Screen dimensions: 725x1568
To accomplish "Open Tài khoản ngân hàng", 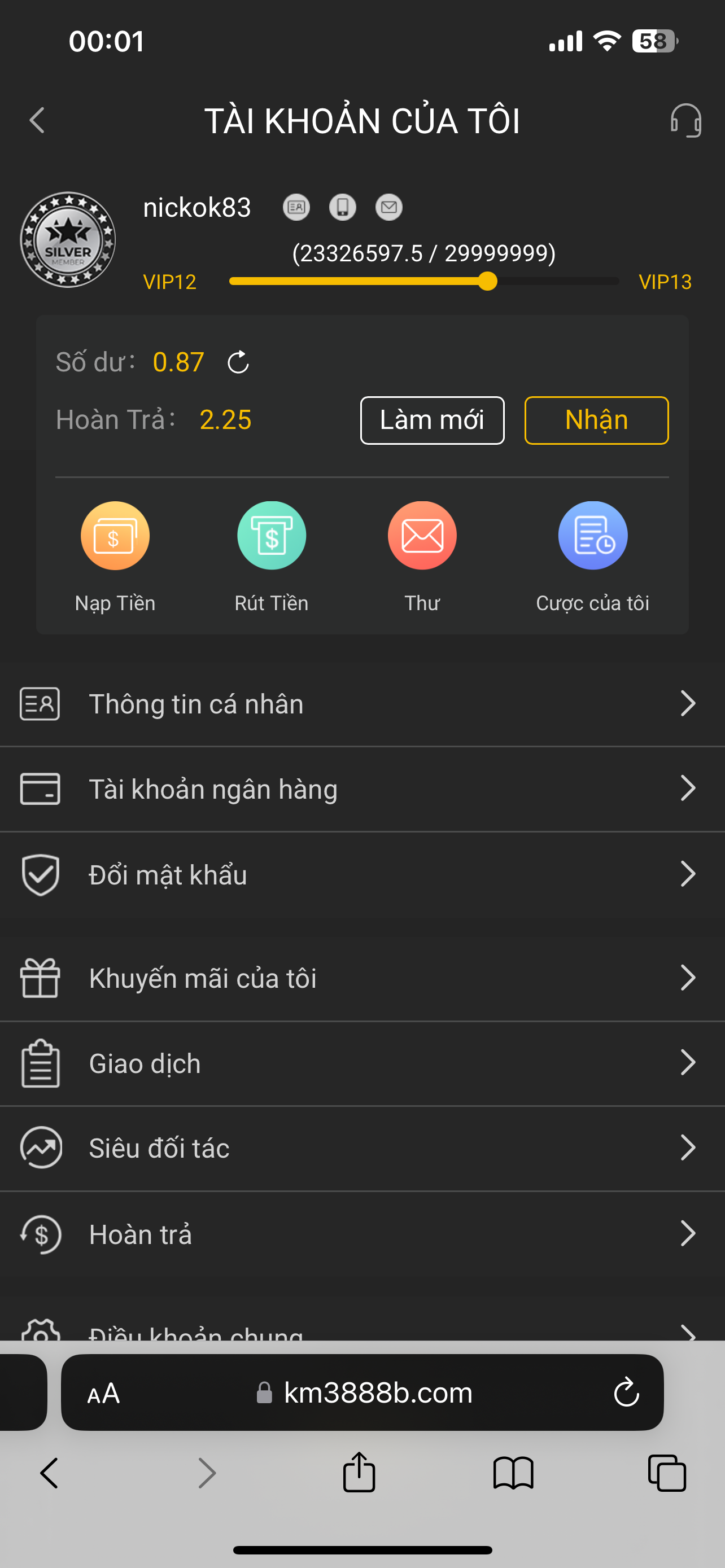I will click(362, 790).
